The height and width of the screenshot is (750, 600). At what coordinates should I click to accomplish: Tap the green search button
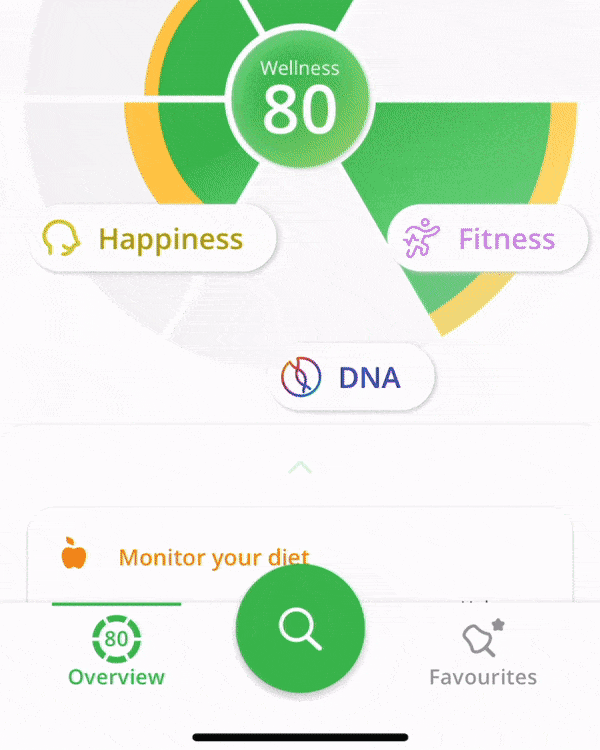(300, 628)
